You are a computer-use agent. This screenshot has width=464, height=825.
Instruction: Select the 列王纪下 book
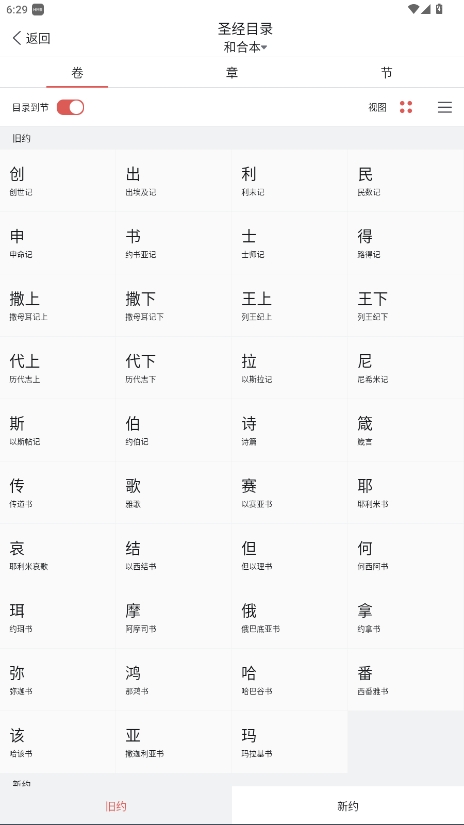coord(406,305)
